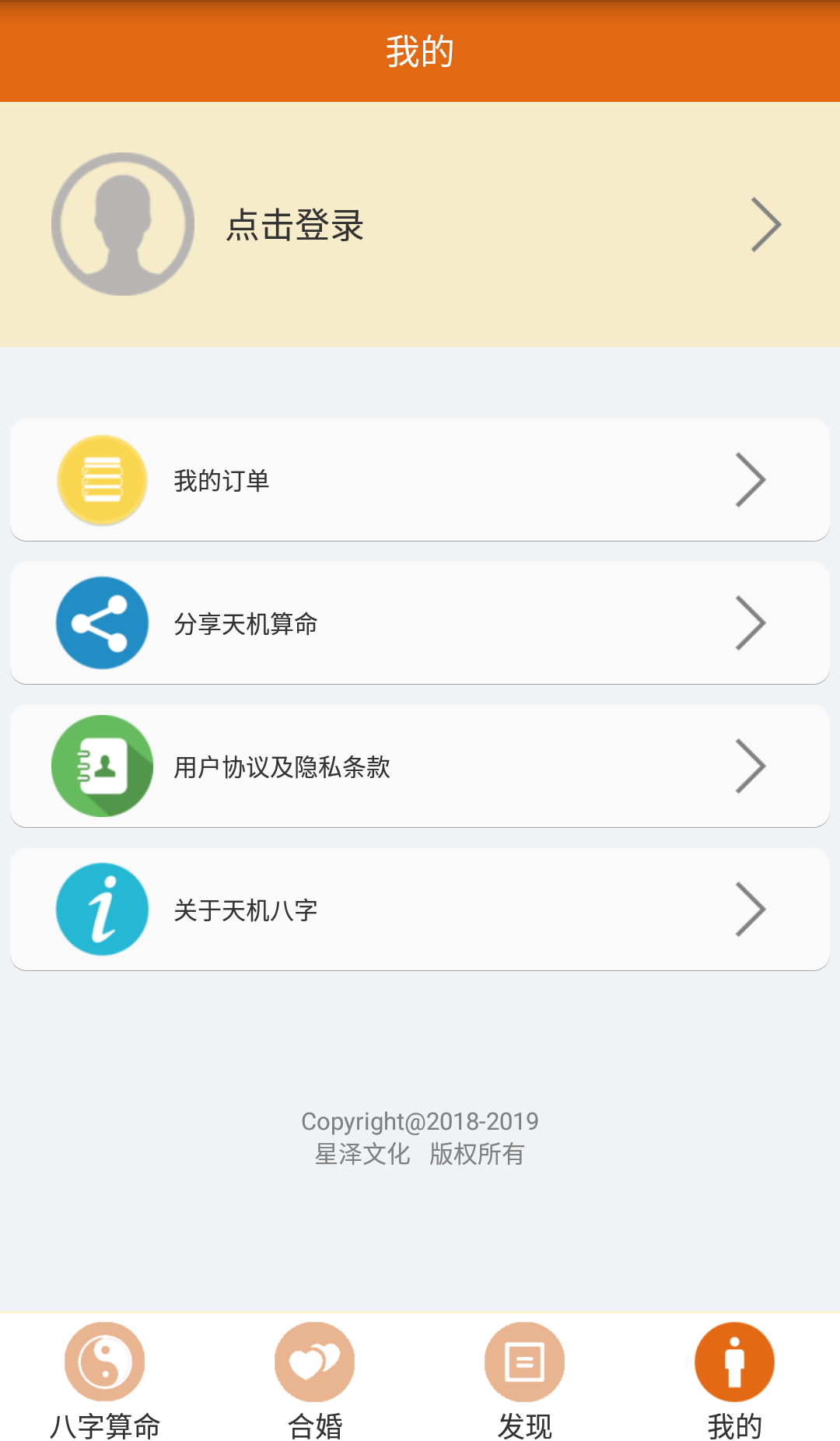Select the 我的 bottom tab
Viewport: 840px width, 1441px height.
pos(734,1379)
